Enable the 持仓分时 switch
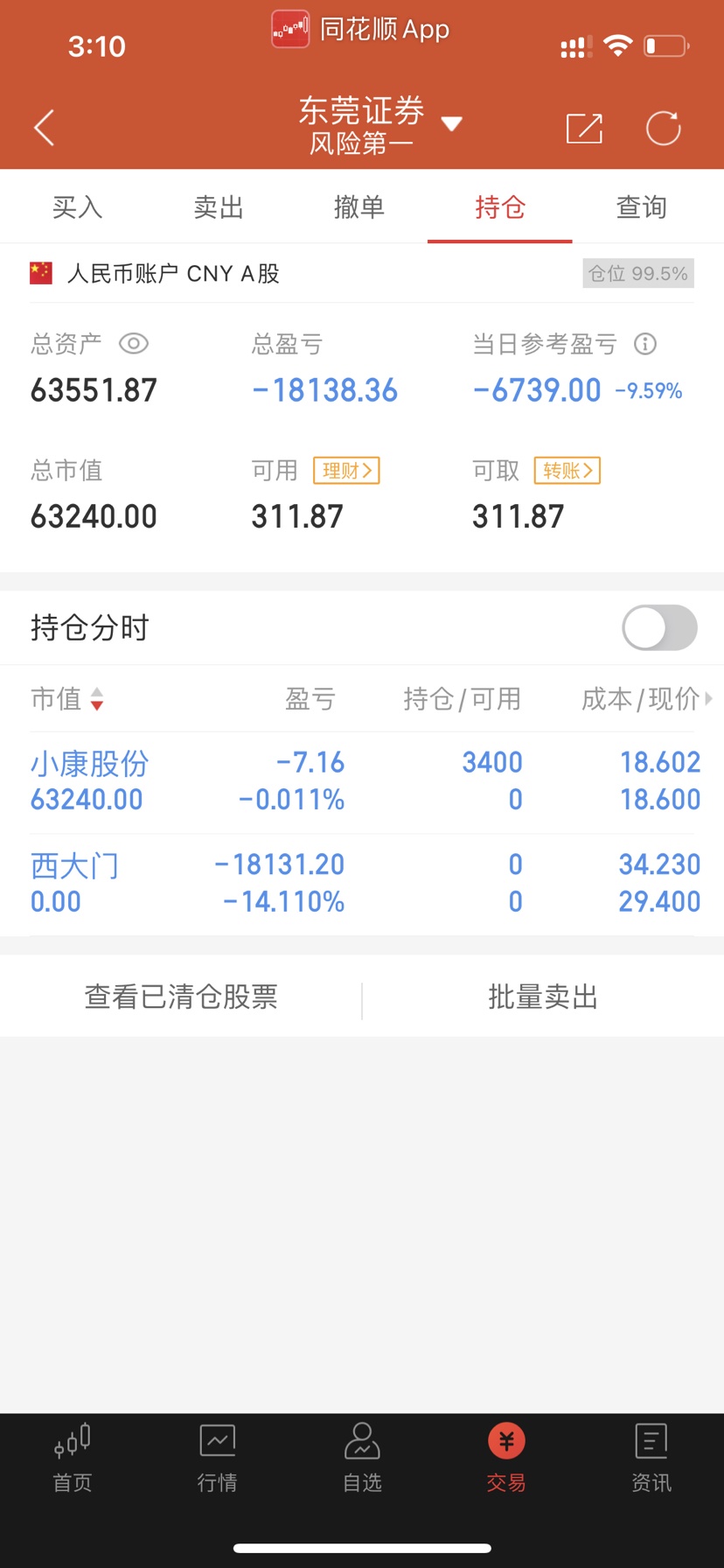724x1568 pixels. (659, 627)
